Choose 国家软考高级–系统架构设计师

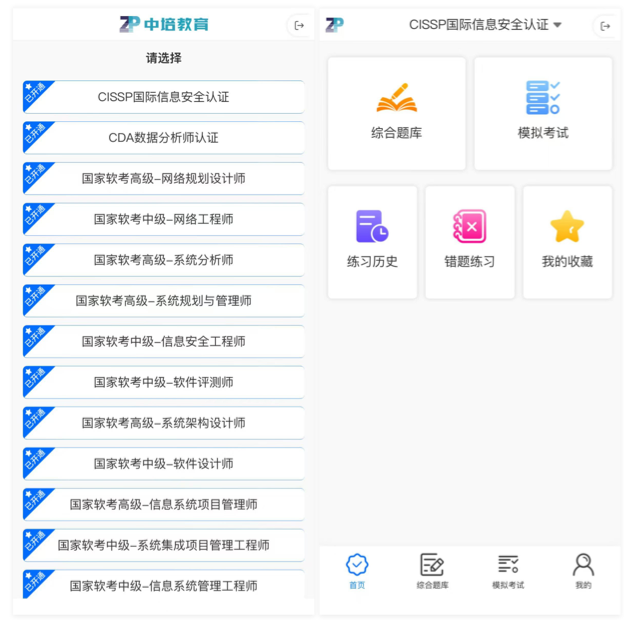pos(164,423)
